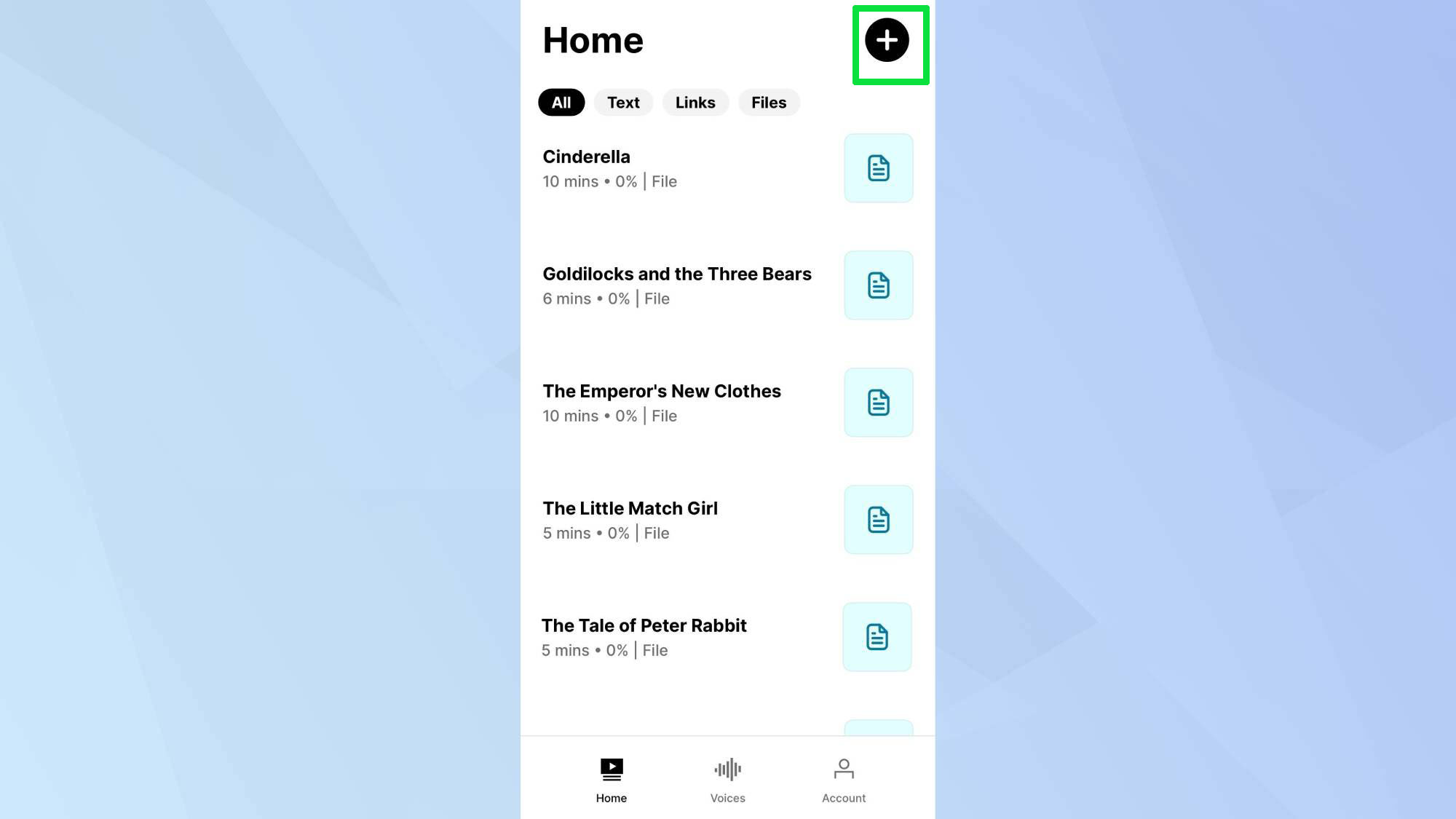Switch to the Voices tab
The width and height of the screenshot is (1456, 819).
[727, 779]
